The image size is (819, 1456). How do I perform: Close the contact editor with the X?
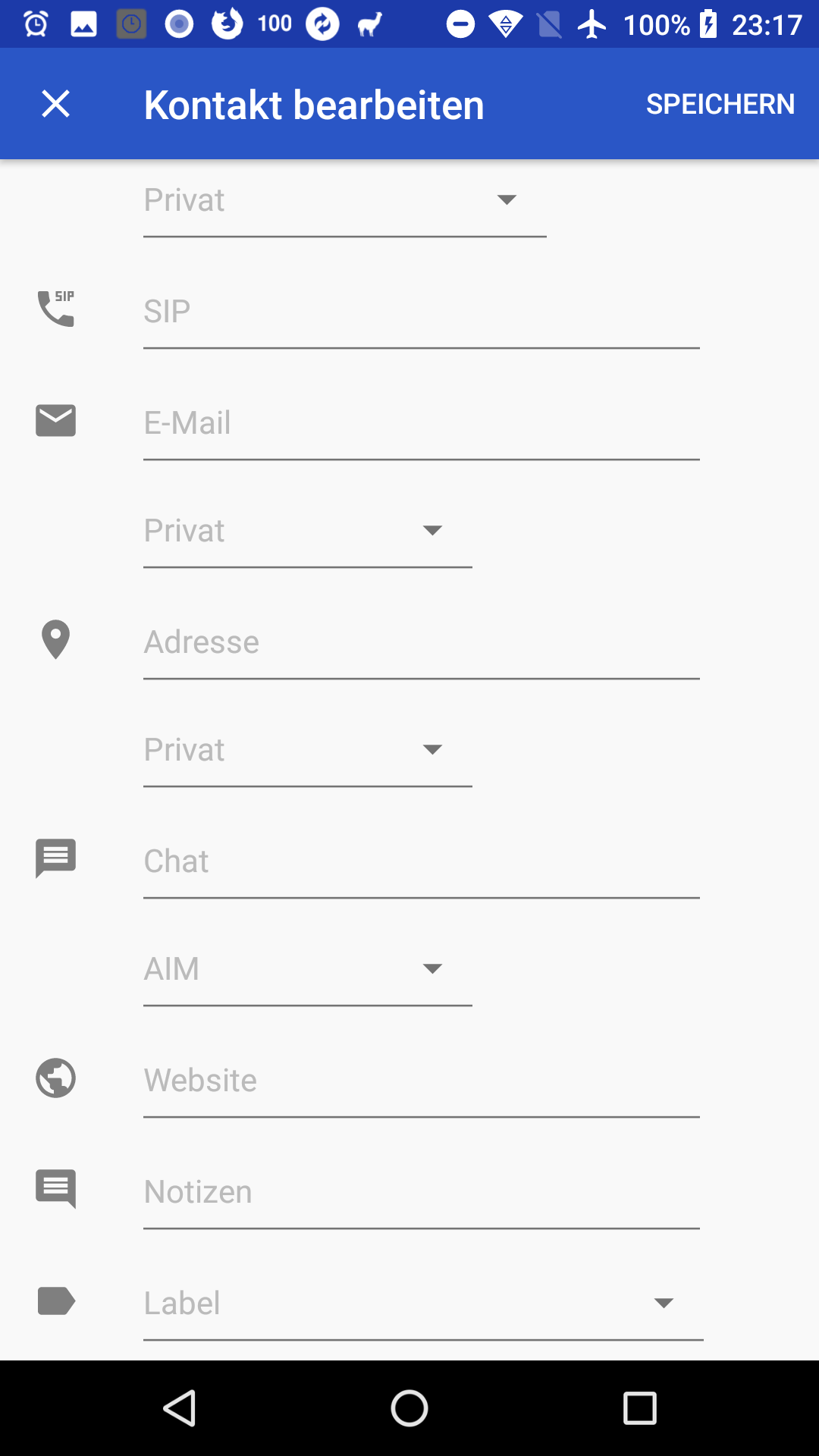55,104
